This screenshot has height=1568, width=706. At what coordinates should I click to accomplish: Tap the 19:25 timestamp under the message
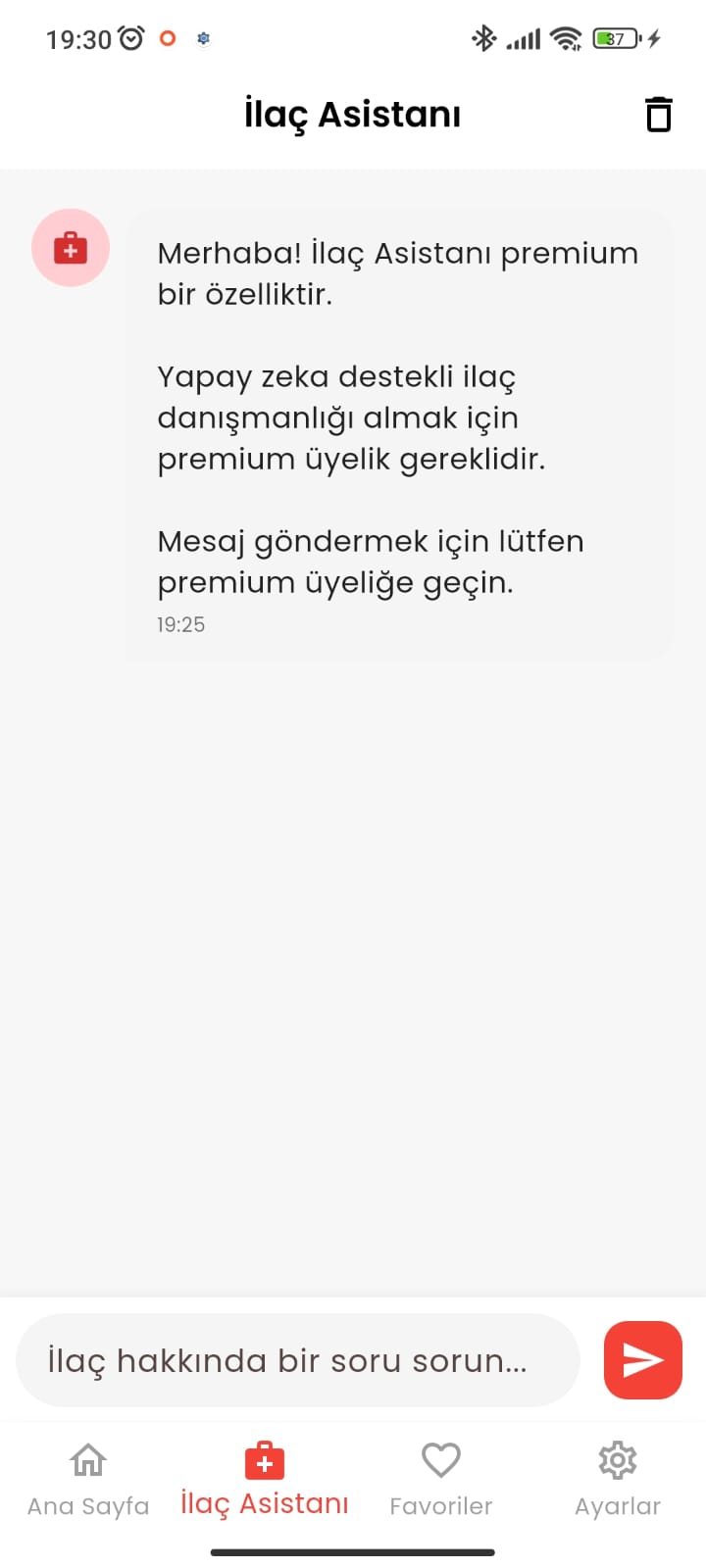[181, 624]
